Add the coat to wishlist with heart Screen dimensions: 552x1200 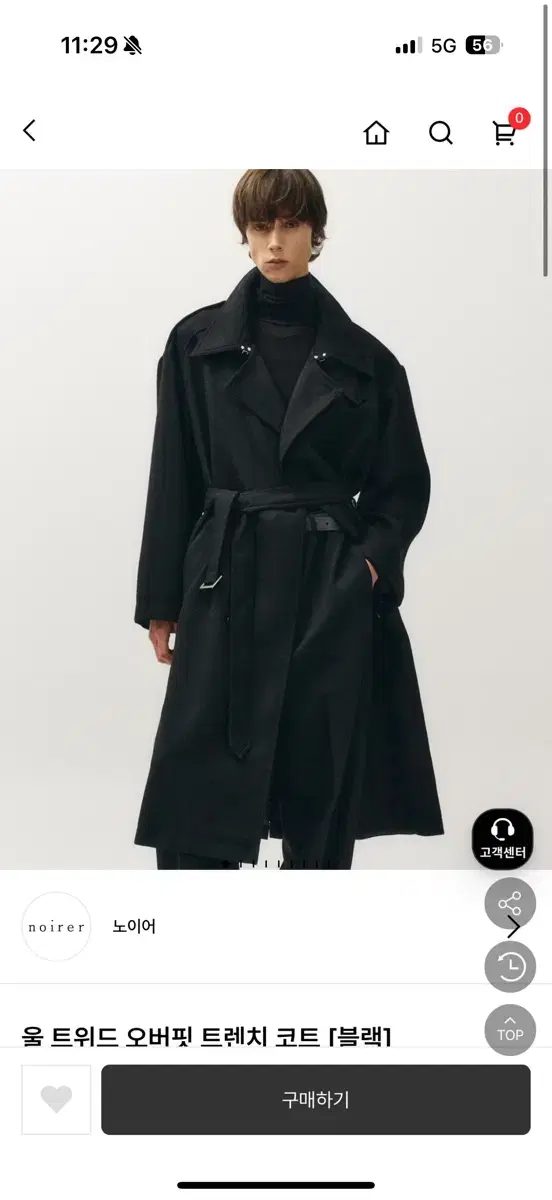point(56,1099)
